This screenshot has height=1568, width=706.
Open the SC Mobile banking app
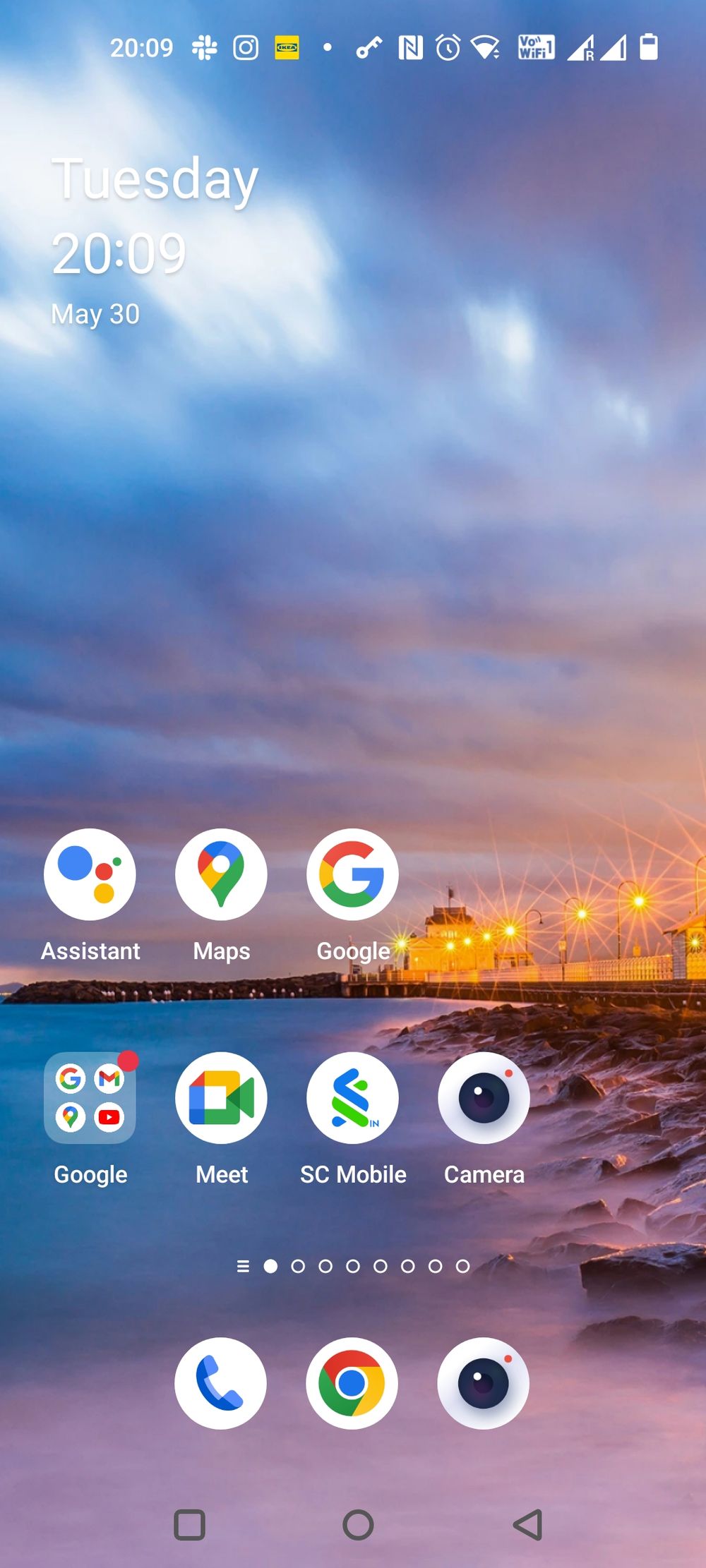pyautogui.click(x=352, y=1097)
